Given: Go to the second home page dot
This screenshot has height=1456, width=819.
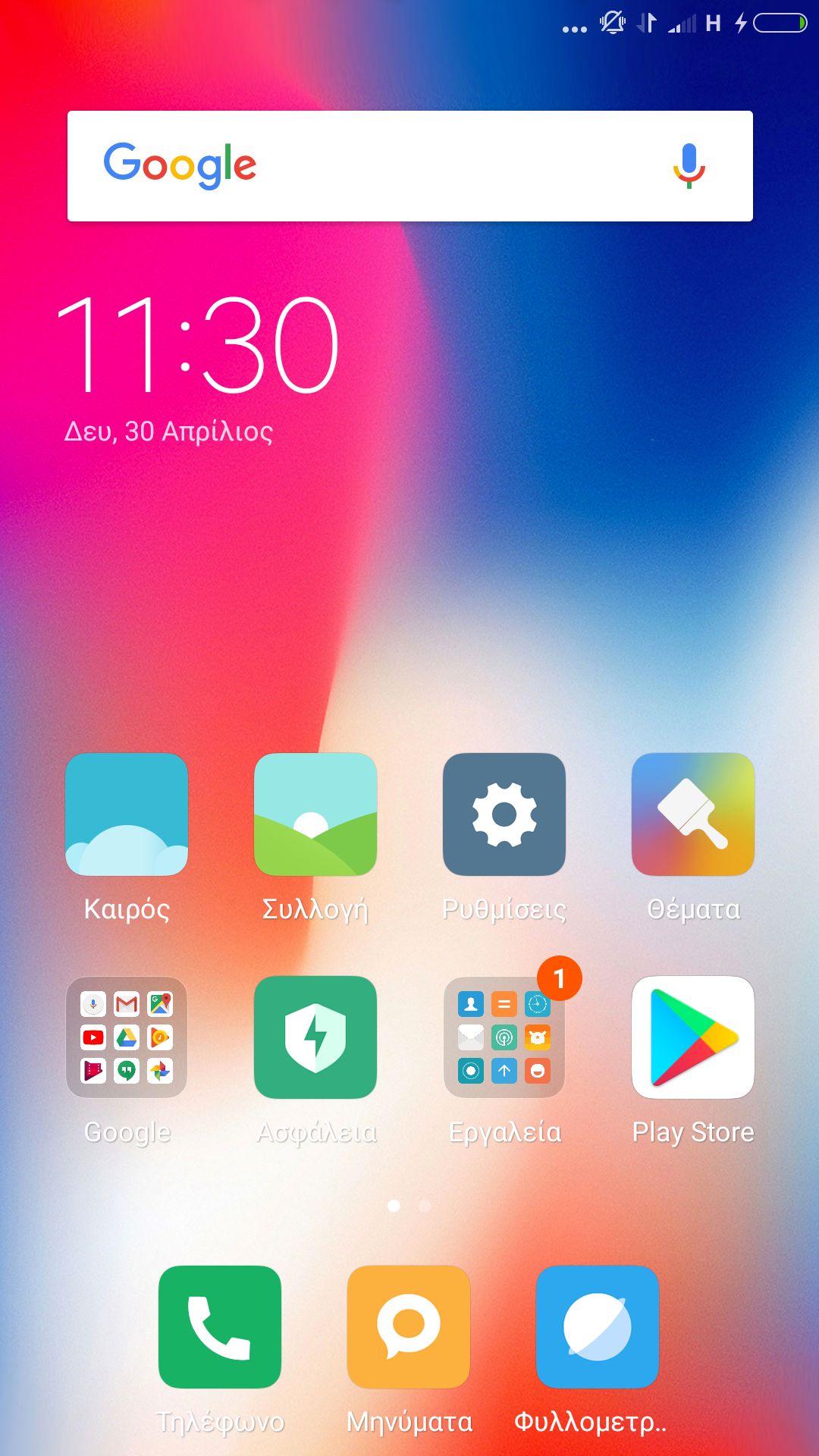Looking at the screenshot, I should 425,1206.
